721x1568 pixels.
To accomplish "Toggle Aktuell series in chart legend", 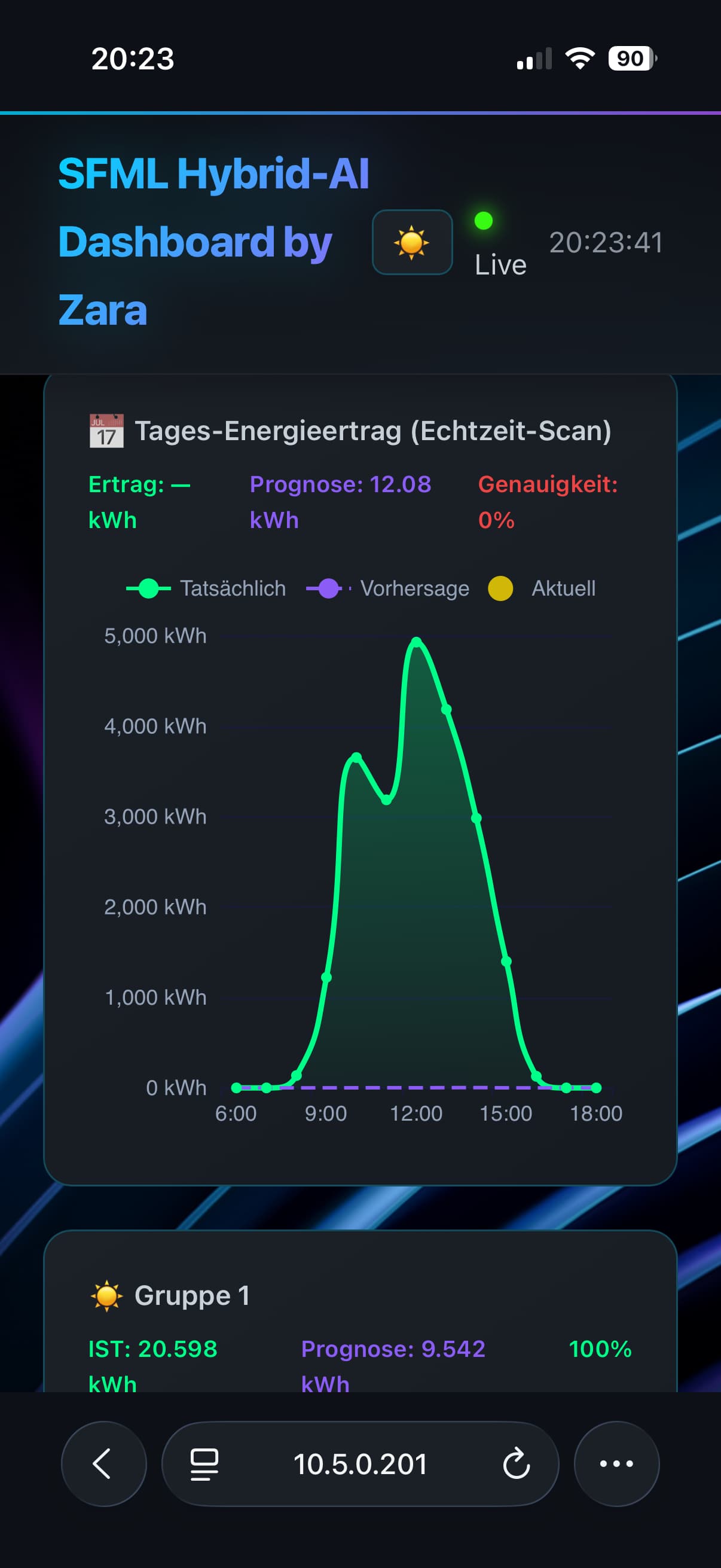I will tap(542, 588).
